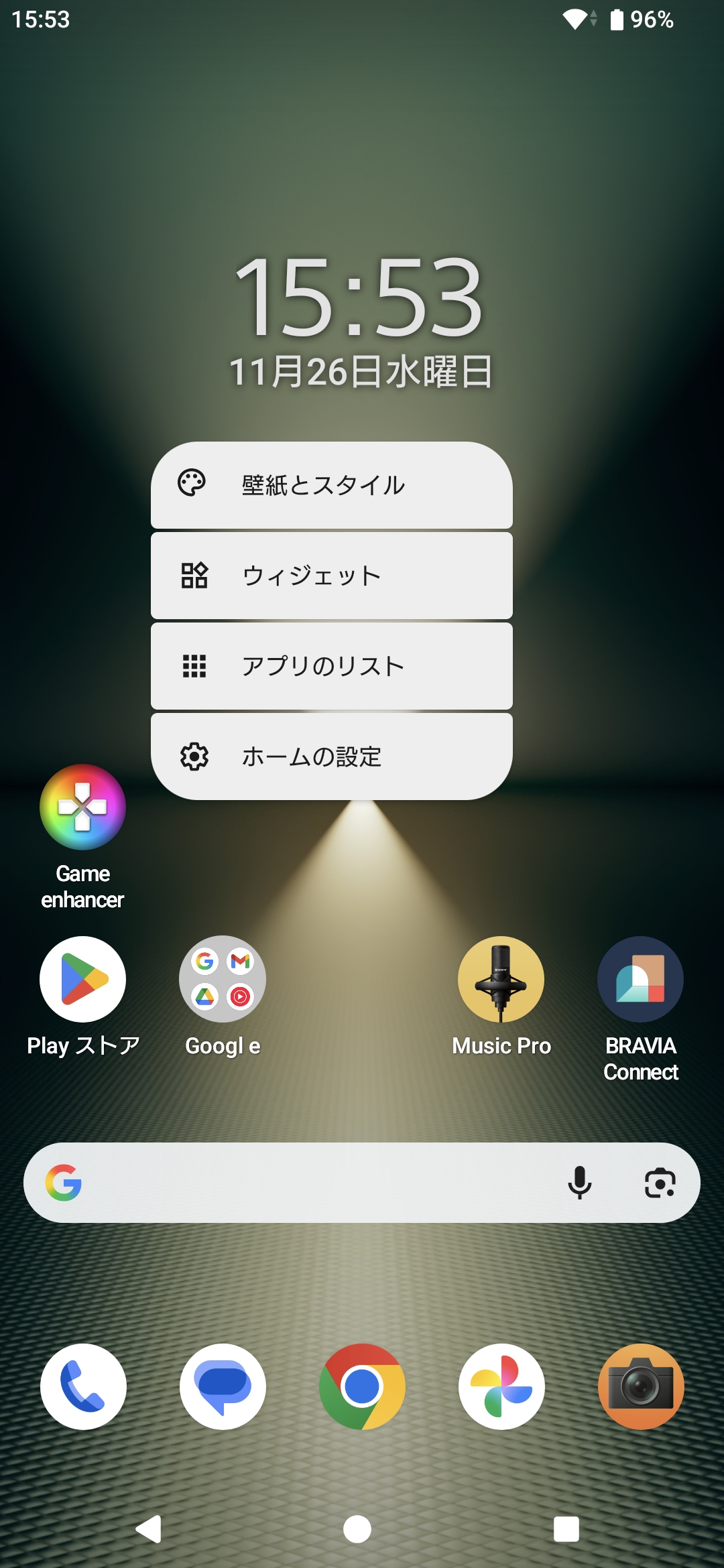Open the Messages app in dock
Screen dimensions: 724x1568
click(x=222, y=1386)
